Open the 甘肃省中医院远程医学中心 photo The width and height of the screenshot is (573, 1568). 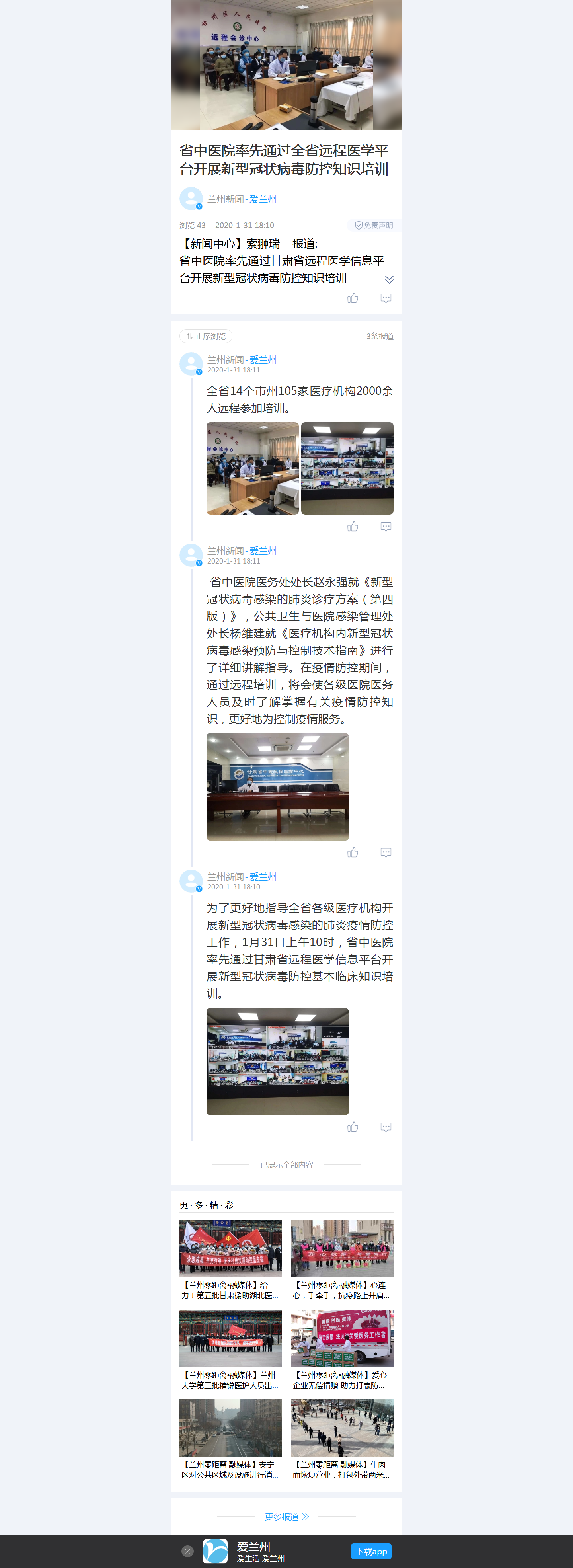click(278, 786)
